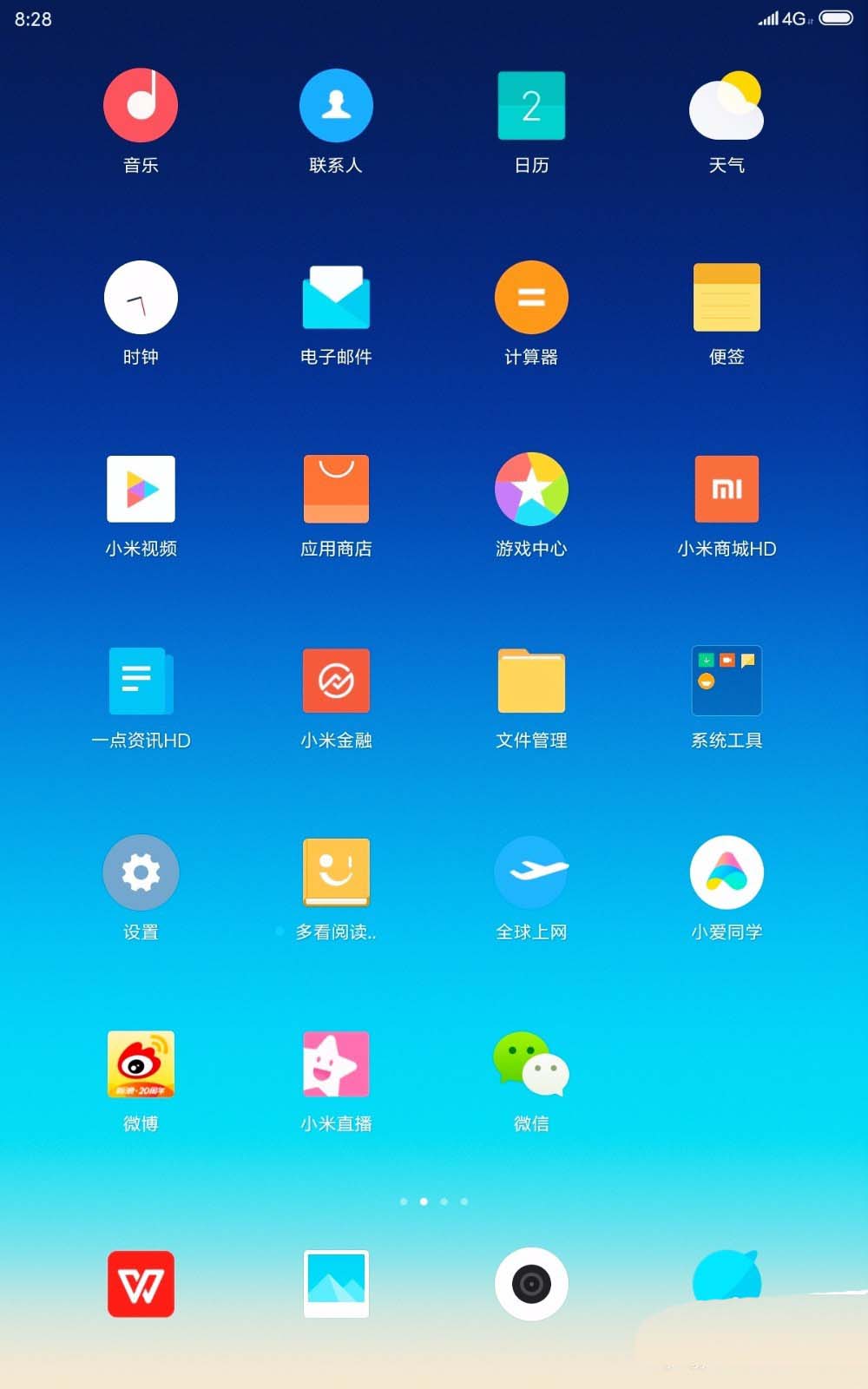Open 设置 settings
This screenshot has height=1389, width=868.
click(141, 872)
